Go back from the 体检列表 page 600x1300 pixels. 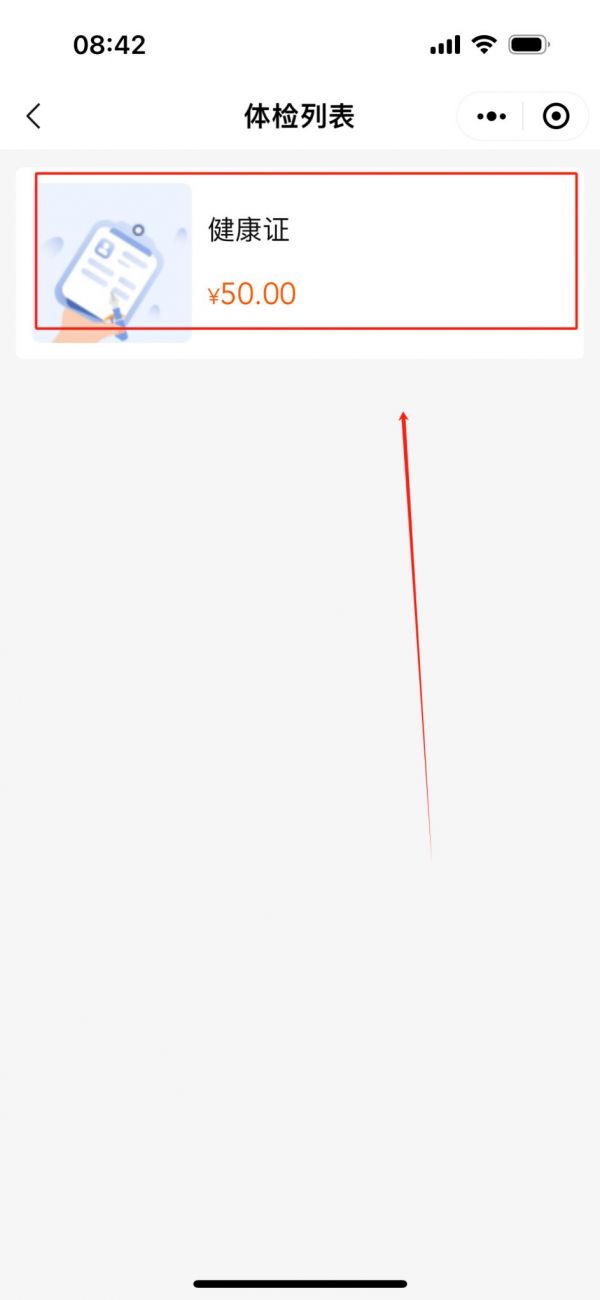click(34, 116)
